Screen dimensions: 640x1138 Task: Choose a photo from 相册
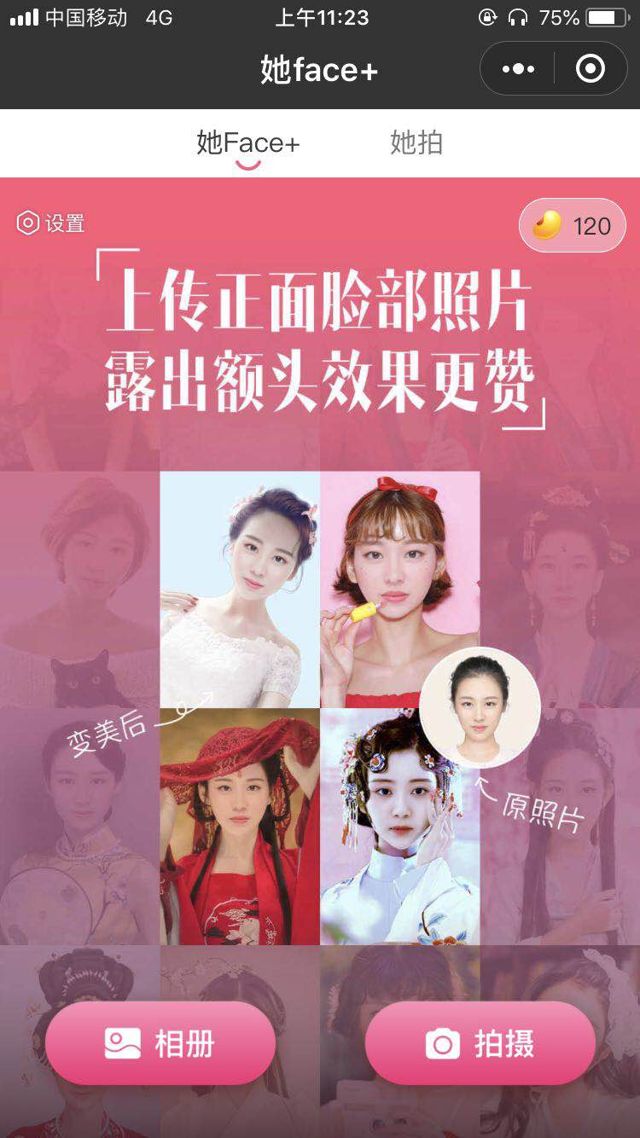[160, 1044]
